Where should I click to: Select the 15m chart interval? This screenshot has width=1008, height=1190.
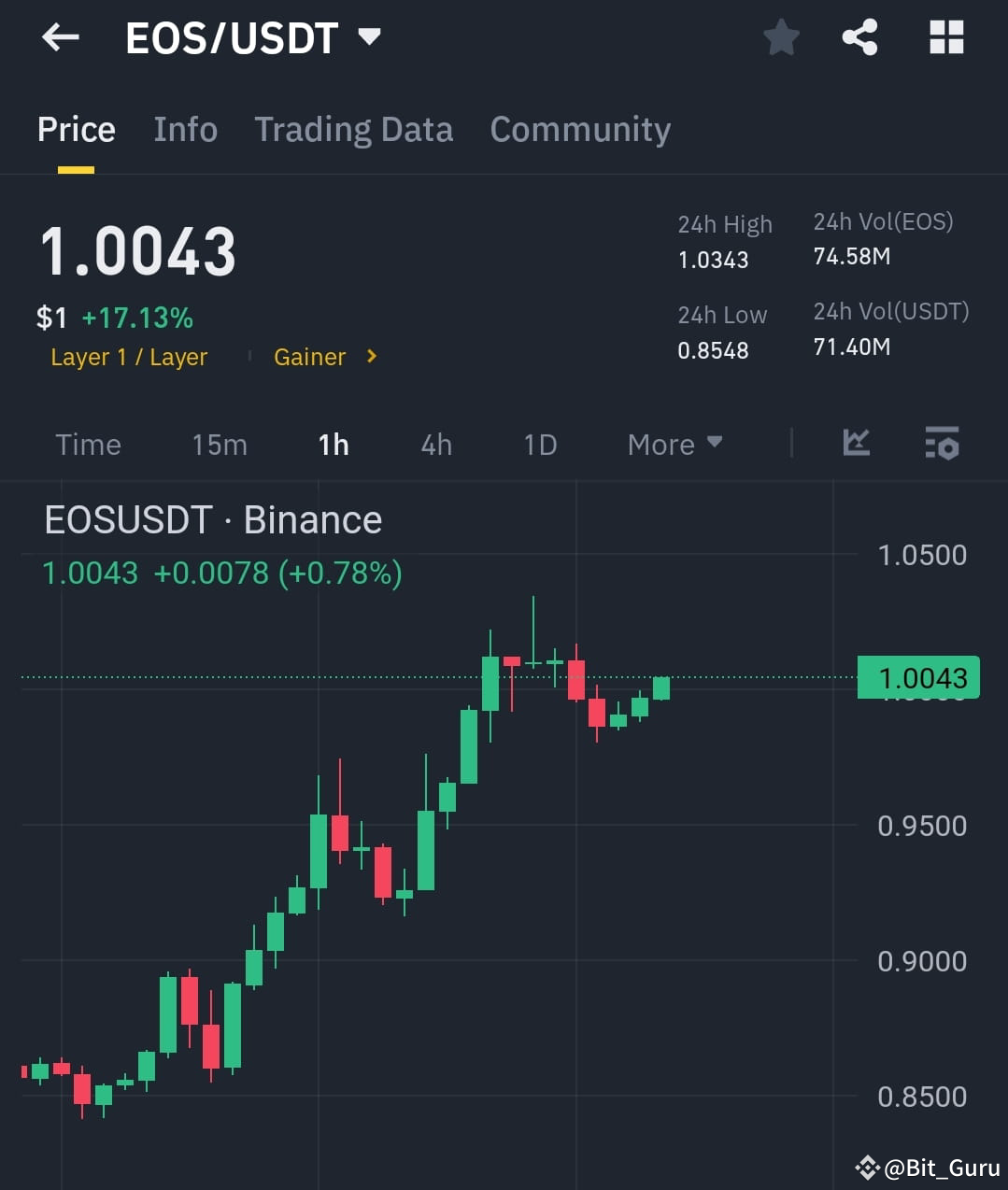point(219,444)
